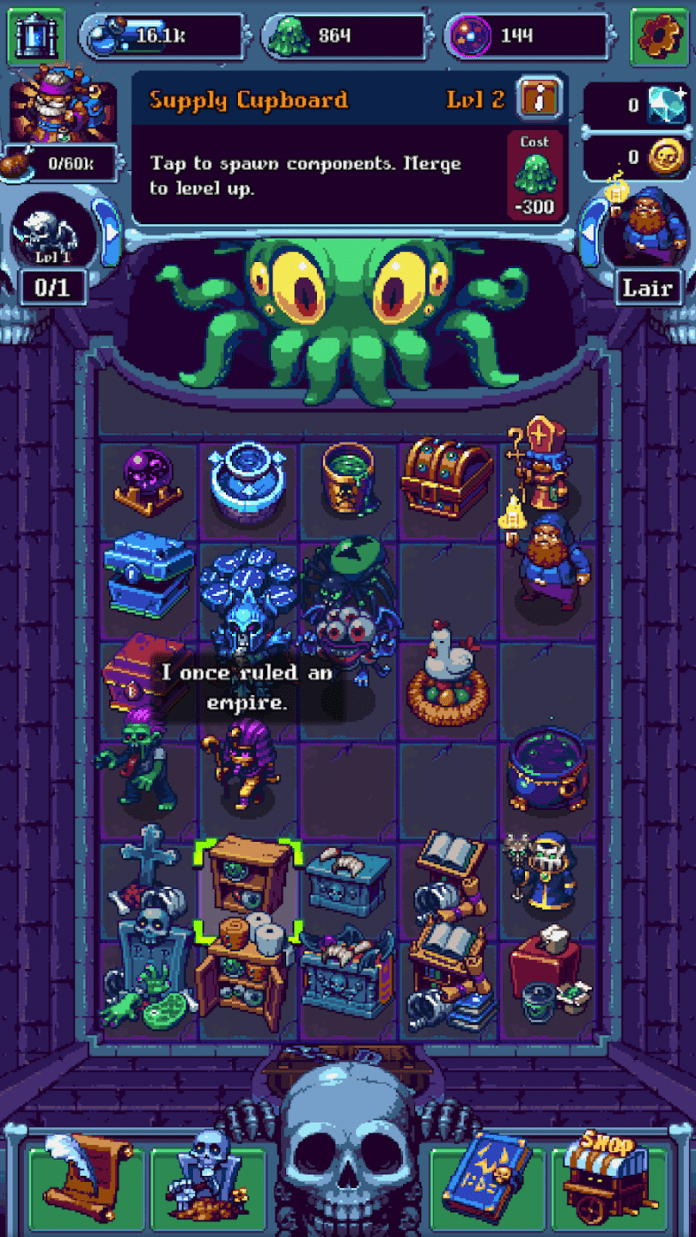Open the lantern building icon top left

click(x=36, y=36)
